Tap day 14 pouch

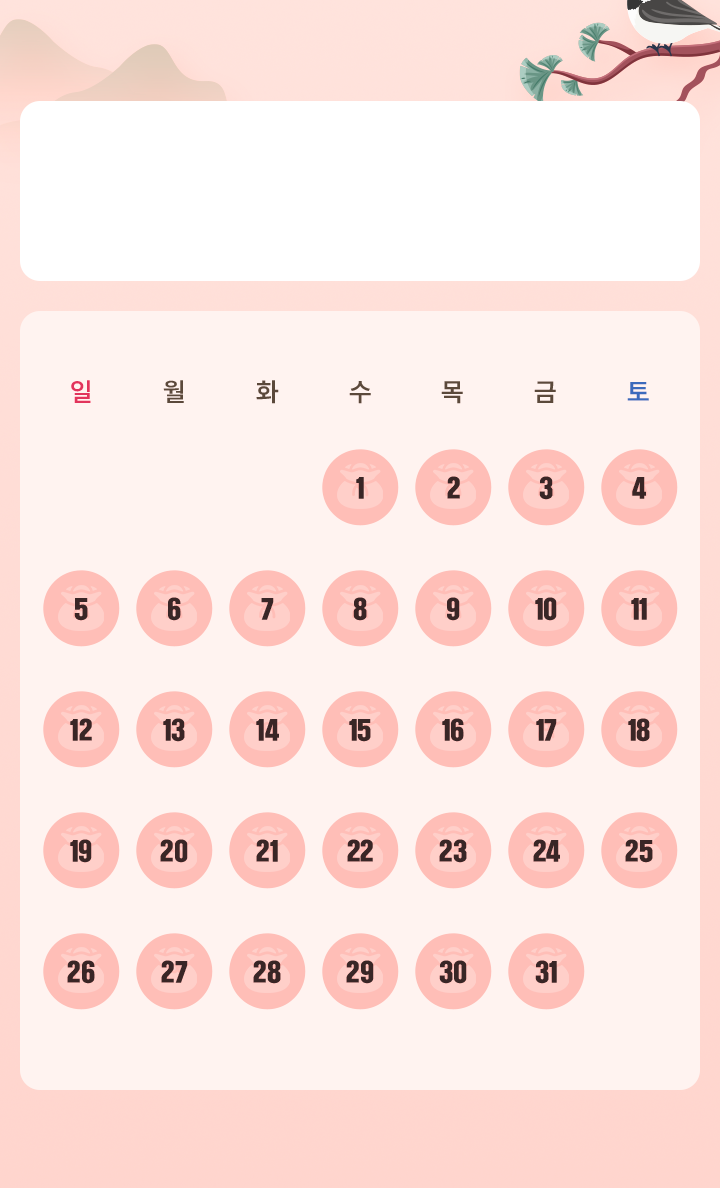(267, 729)
